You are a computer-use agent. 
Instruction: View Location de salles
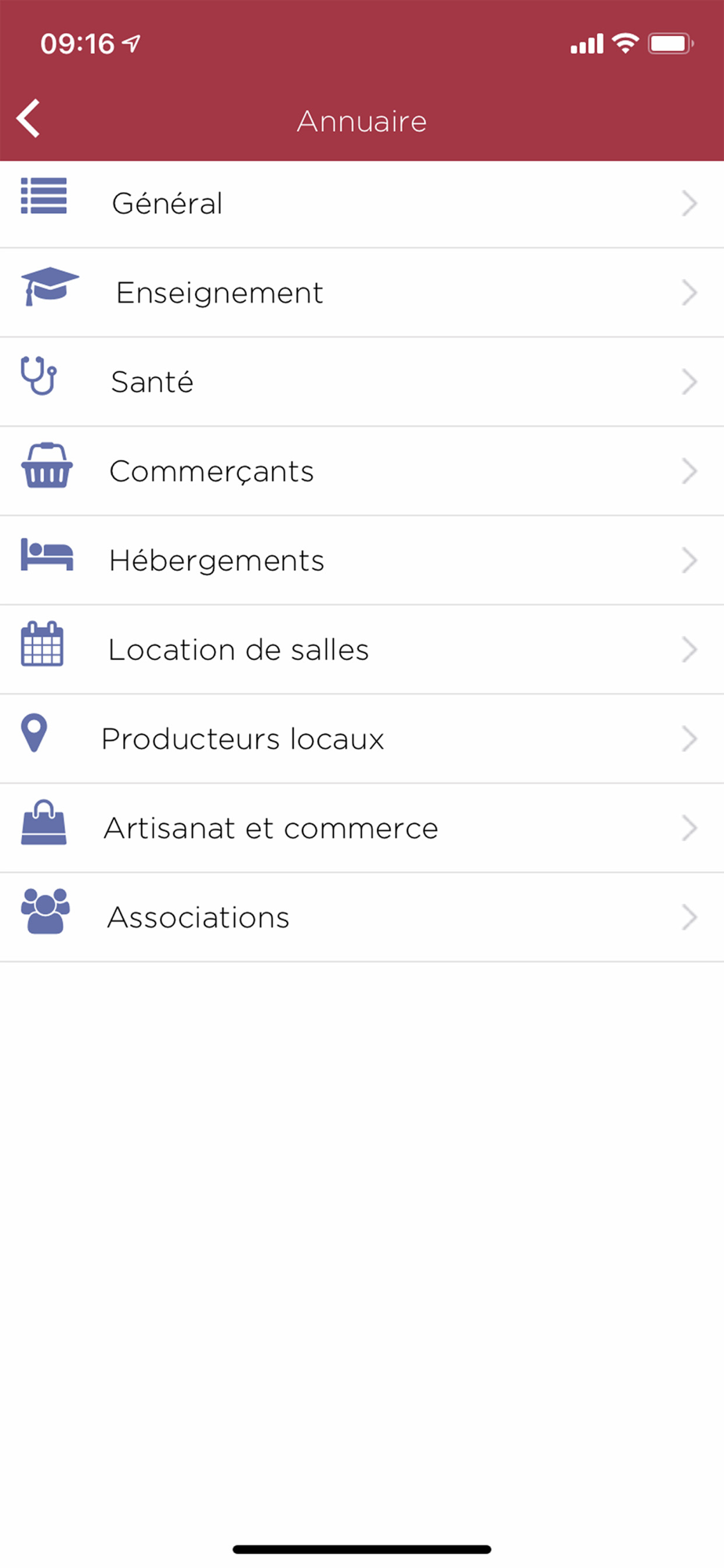360,650
